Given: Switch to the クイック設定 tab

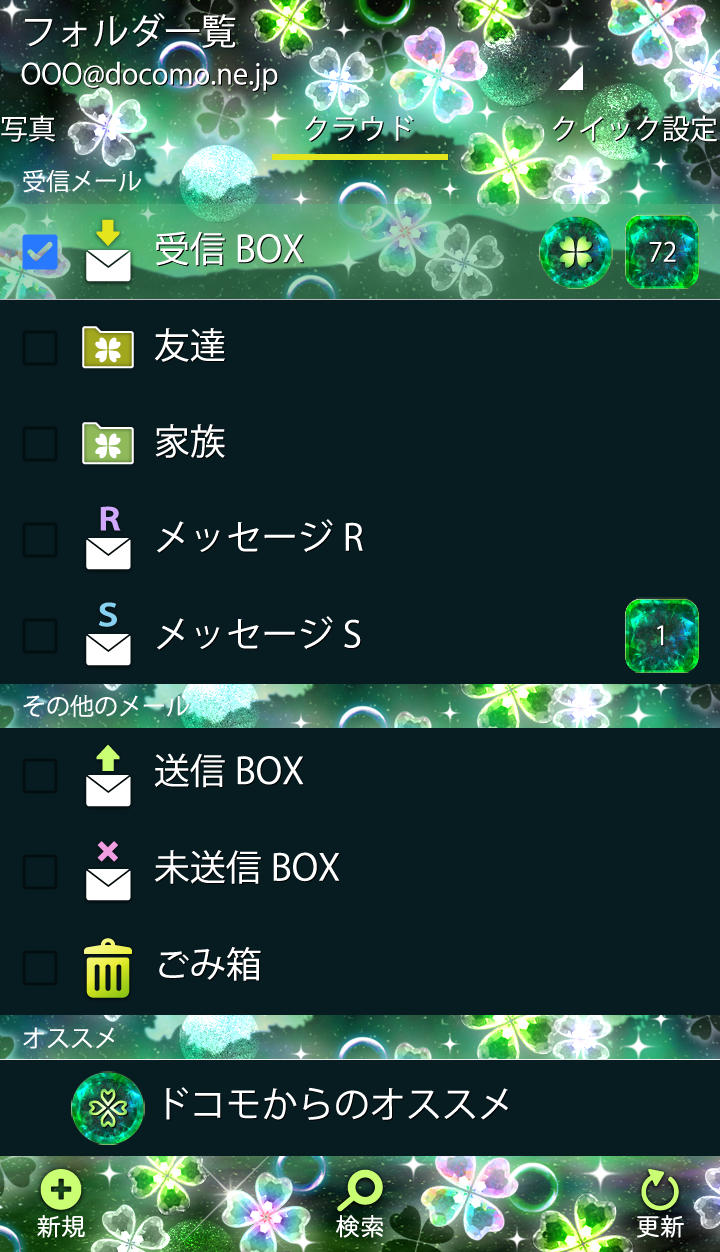Looking at the screenshot, I should (634, 129).
